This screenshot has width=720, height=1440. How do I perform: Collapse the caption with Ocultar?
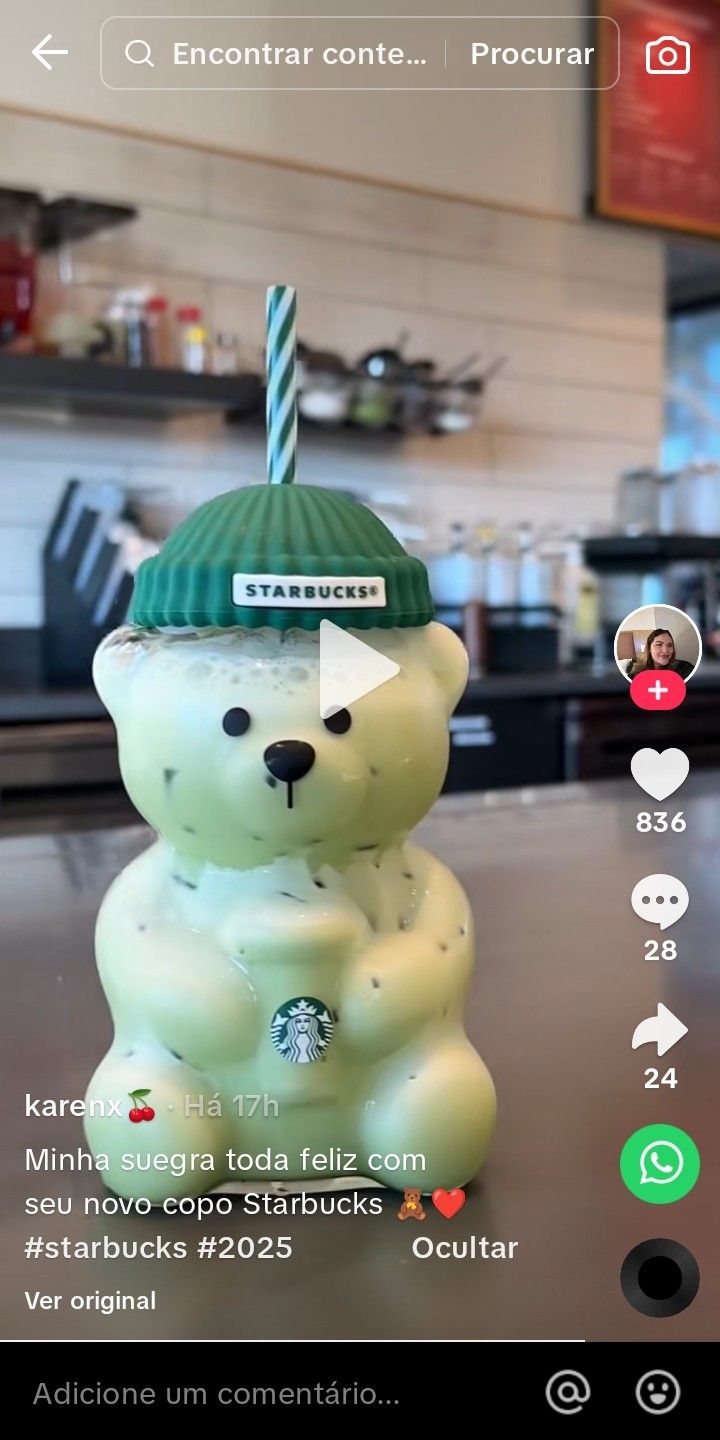pos(464,1248)
